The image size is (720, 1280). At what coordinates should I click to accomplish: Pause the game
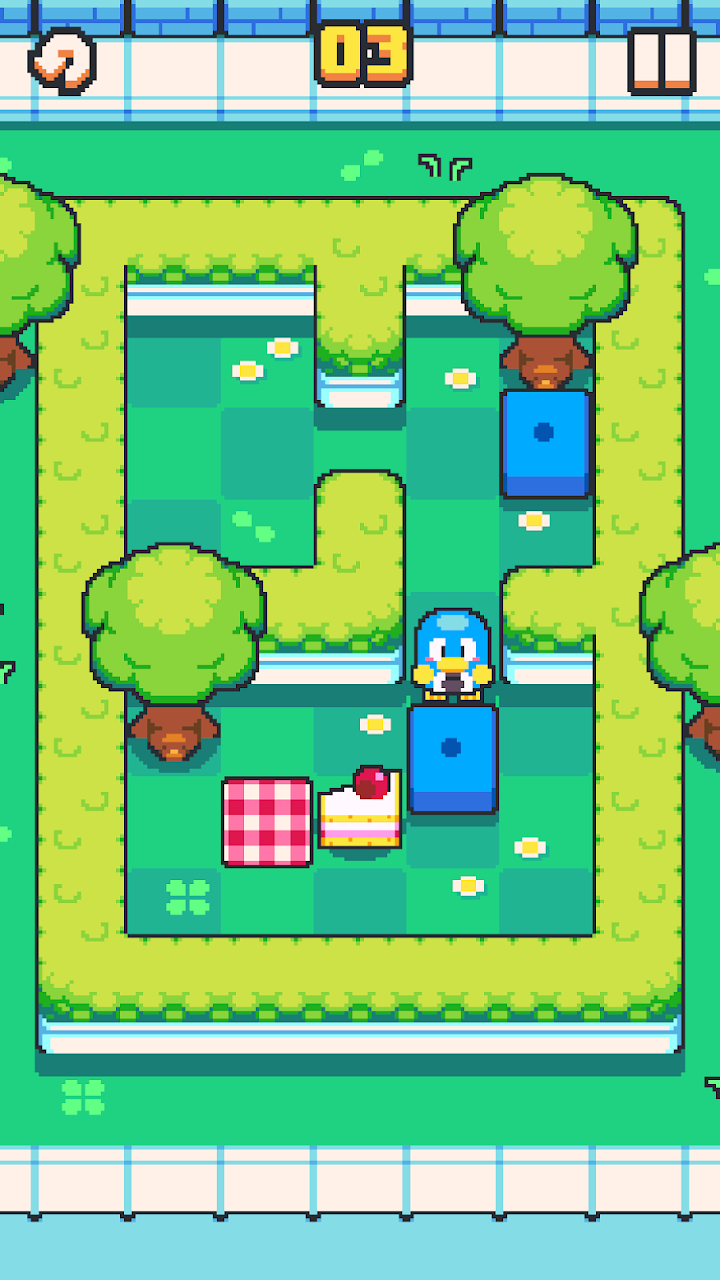(661, 61)
